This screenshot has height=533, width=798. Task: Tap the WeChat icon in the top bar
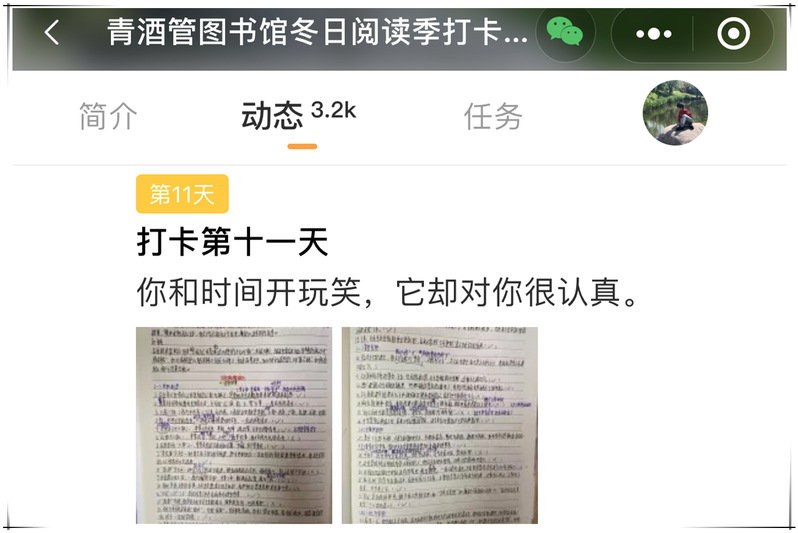pyautogui.click(x=565, y=33)
